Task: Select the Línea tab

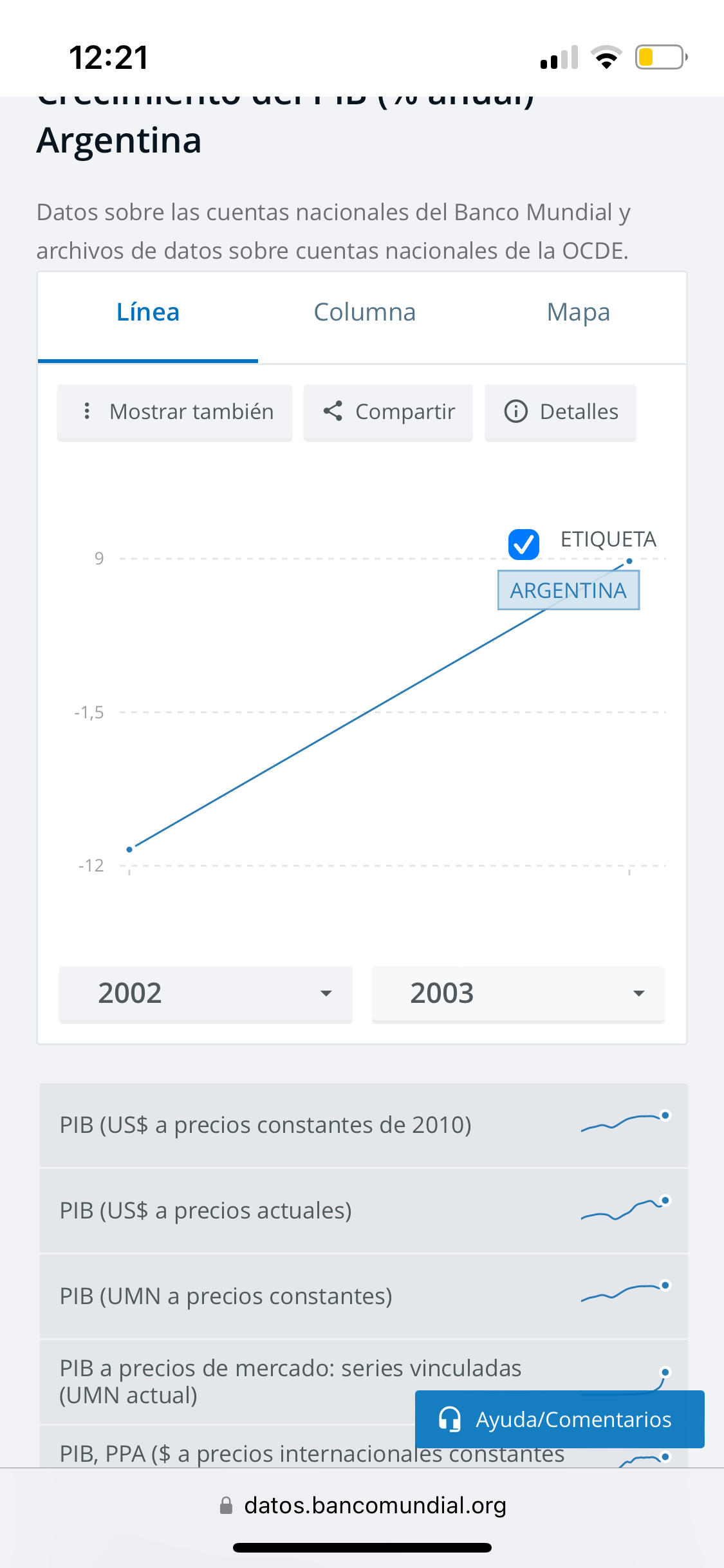Action: [148, 313]
